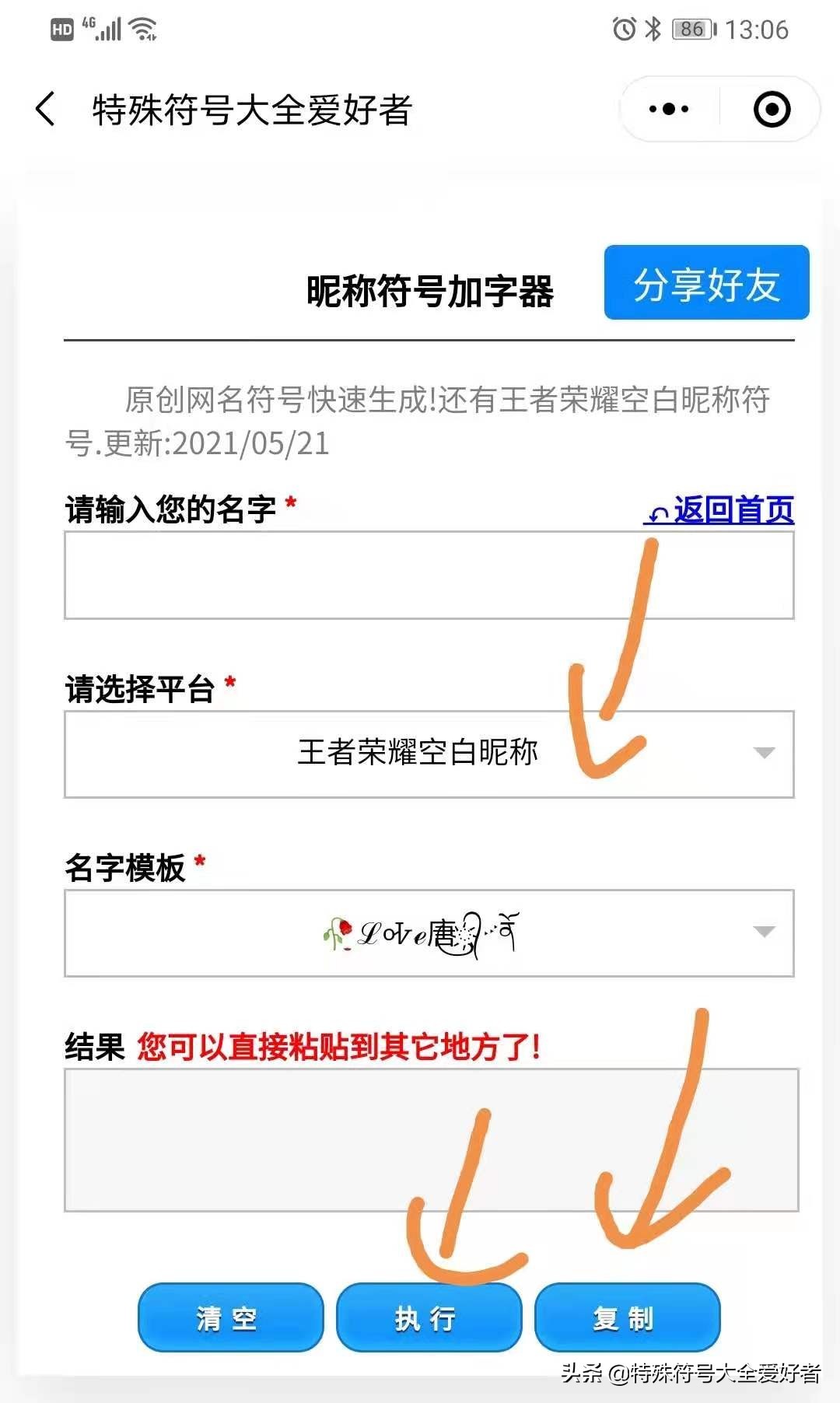Focus the 请输入您的名字 name field
Viewport: 840px width, 1403px height.
coord(429,576)
